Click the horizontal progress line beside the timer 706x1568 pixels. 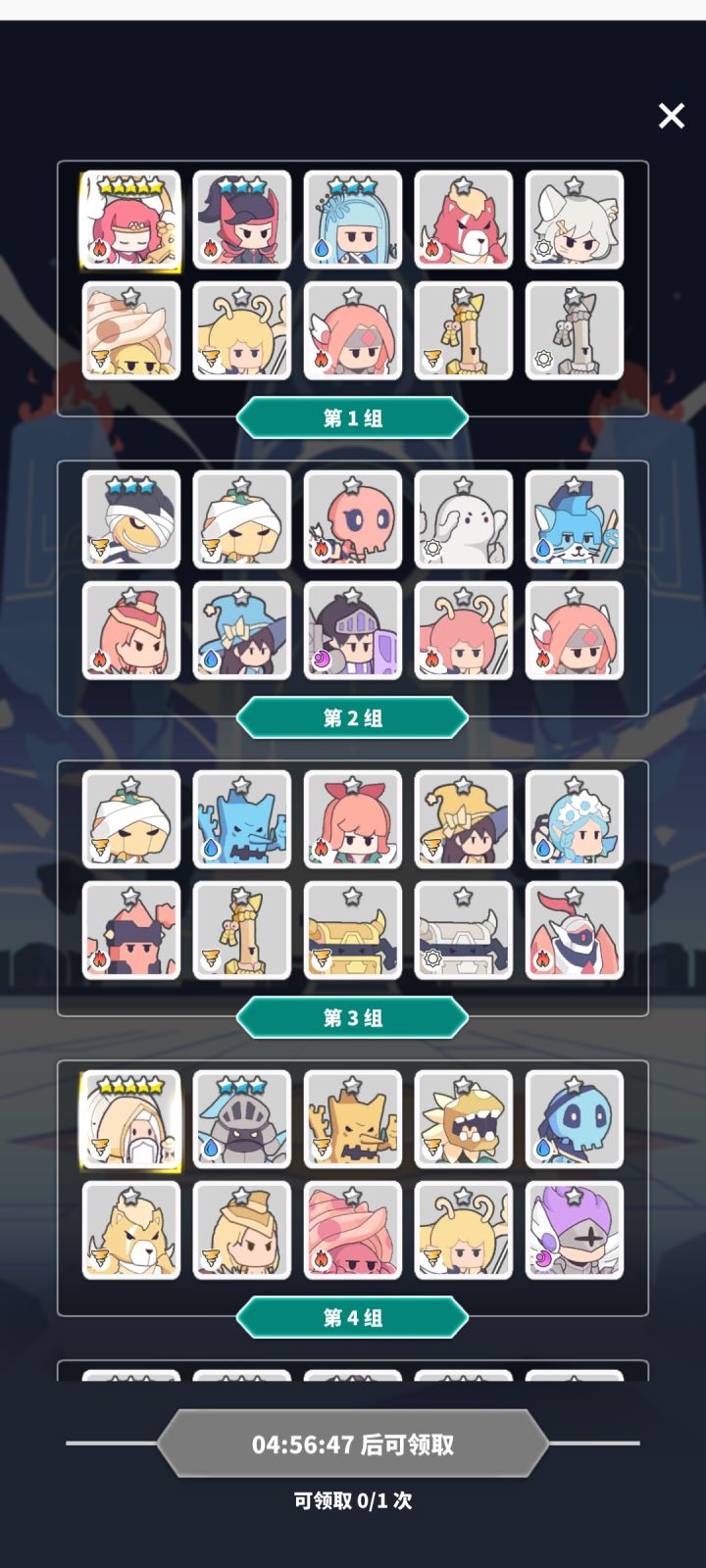point(108,1443)
